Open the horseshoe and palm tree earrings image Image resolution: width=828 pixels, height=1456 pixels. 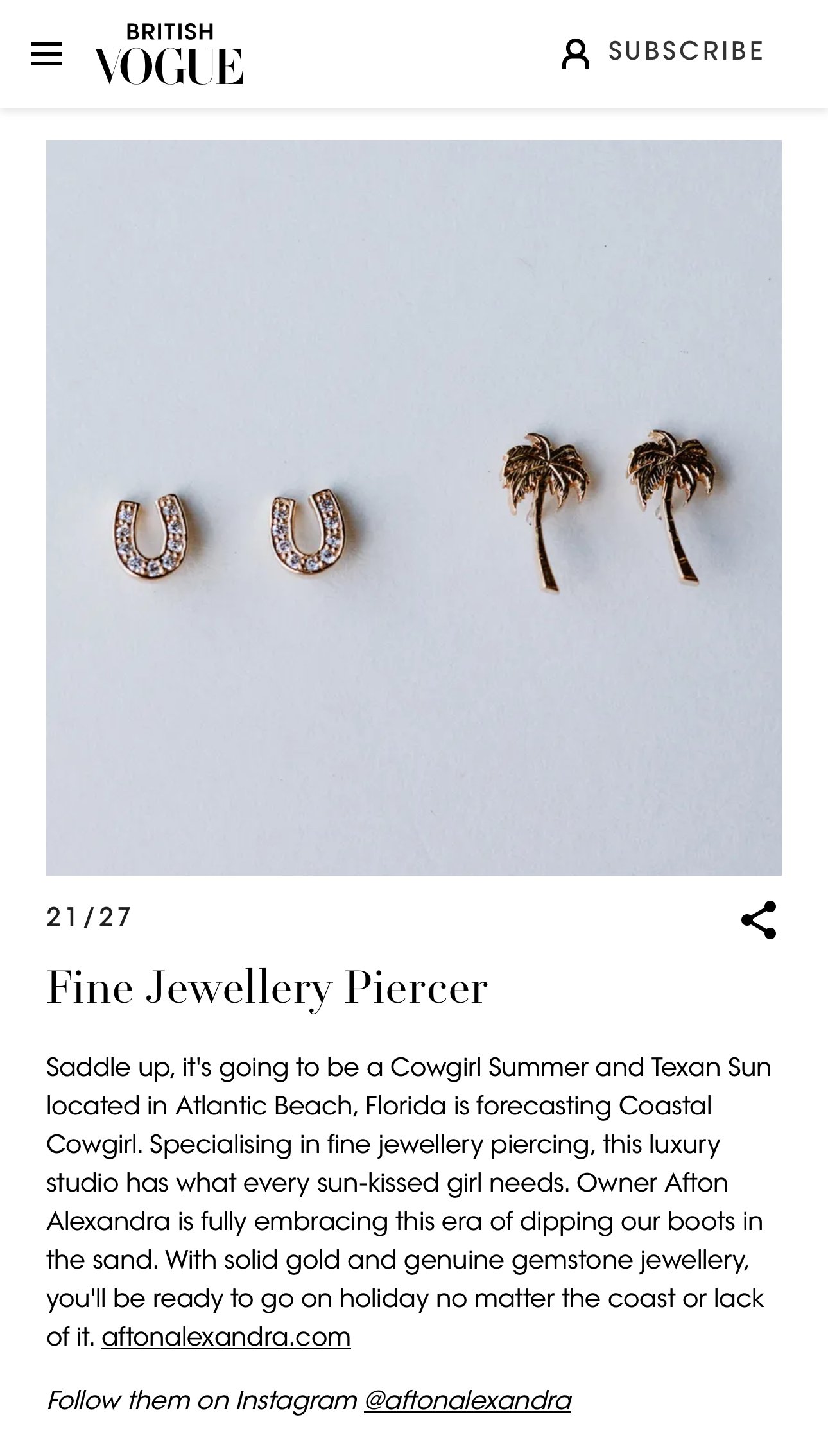(x=414, y=508)
